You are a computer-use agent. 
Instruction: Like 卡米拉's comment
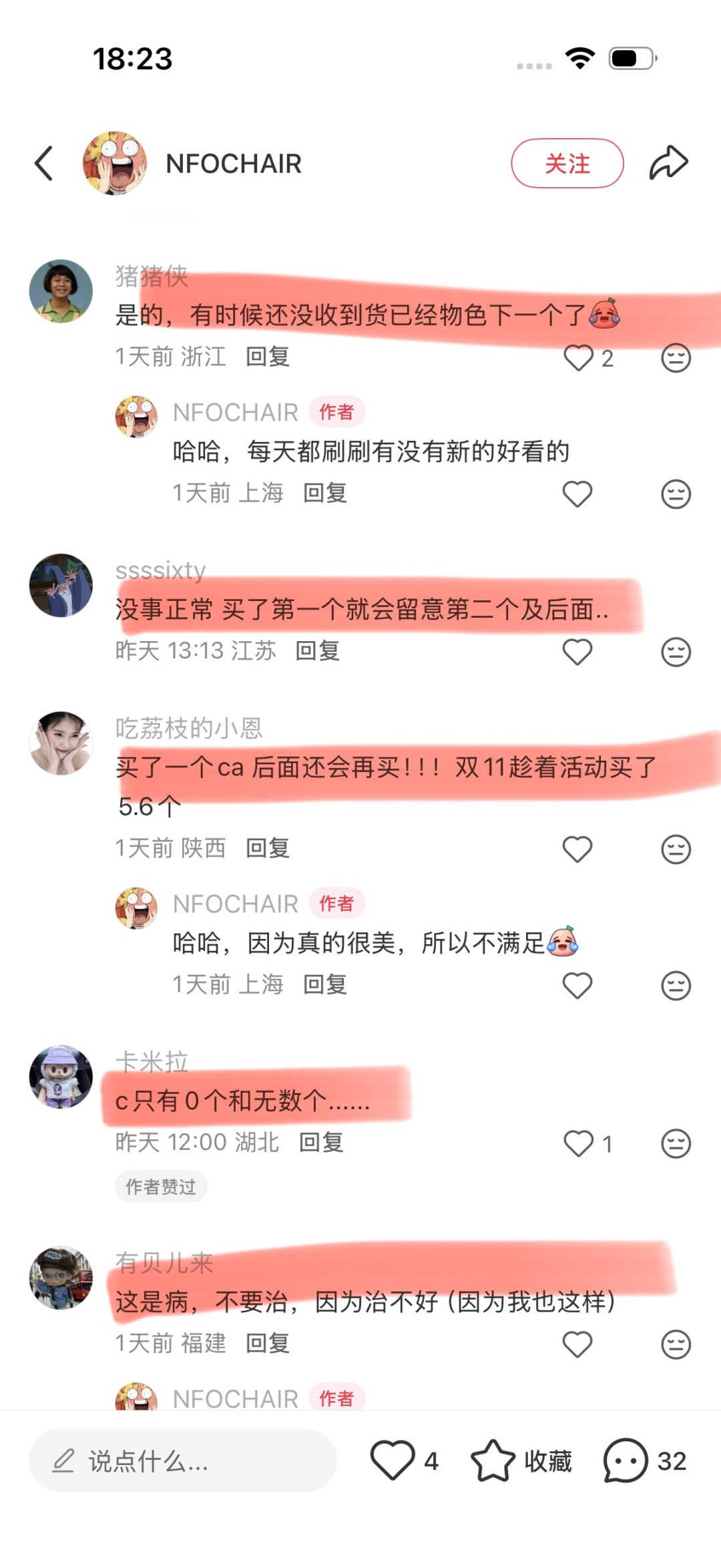(578, 1143)
